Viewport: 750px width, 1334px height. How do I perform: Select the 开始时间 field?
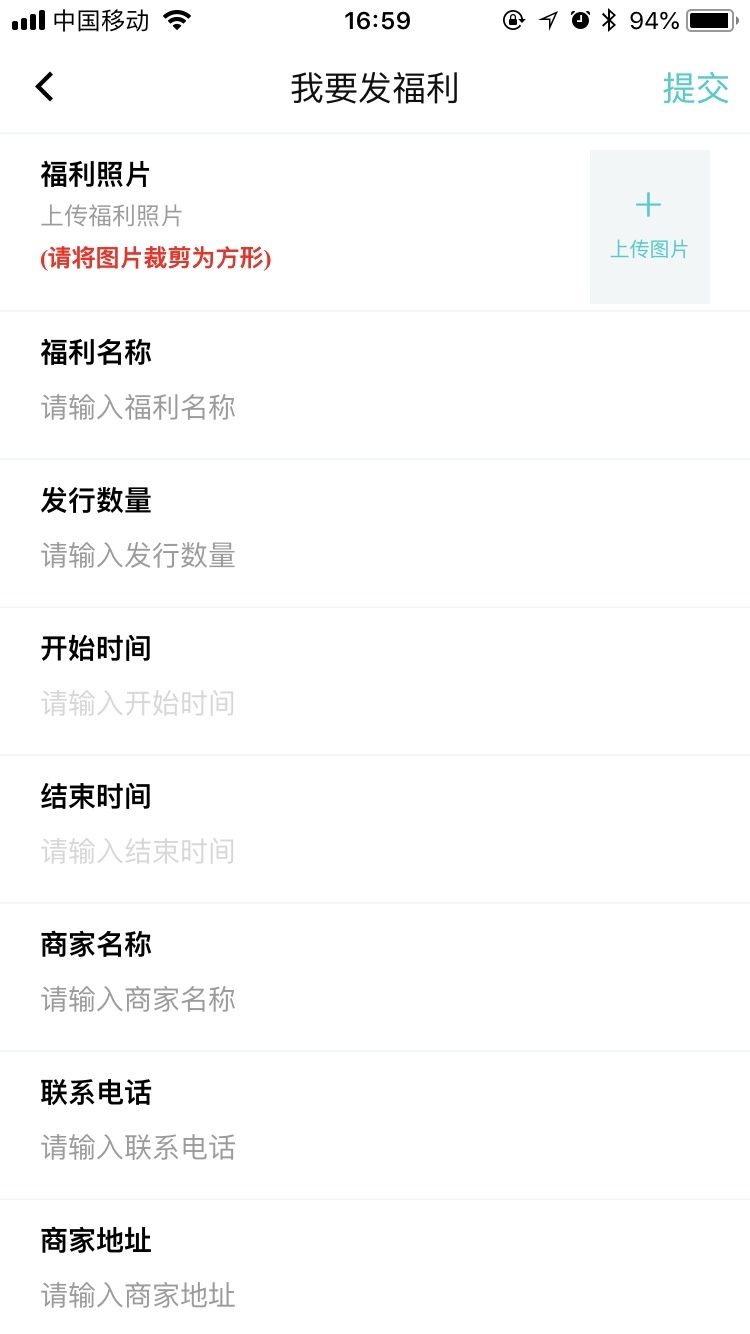300,704
